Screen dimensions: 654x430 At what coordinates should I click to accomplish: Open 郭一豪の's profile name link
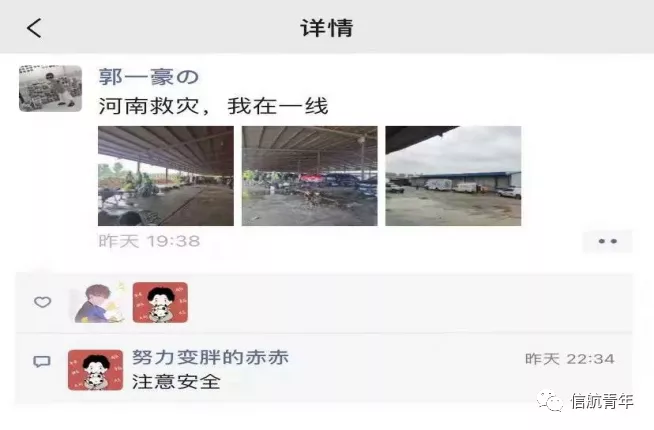click(148, 77)
